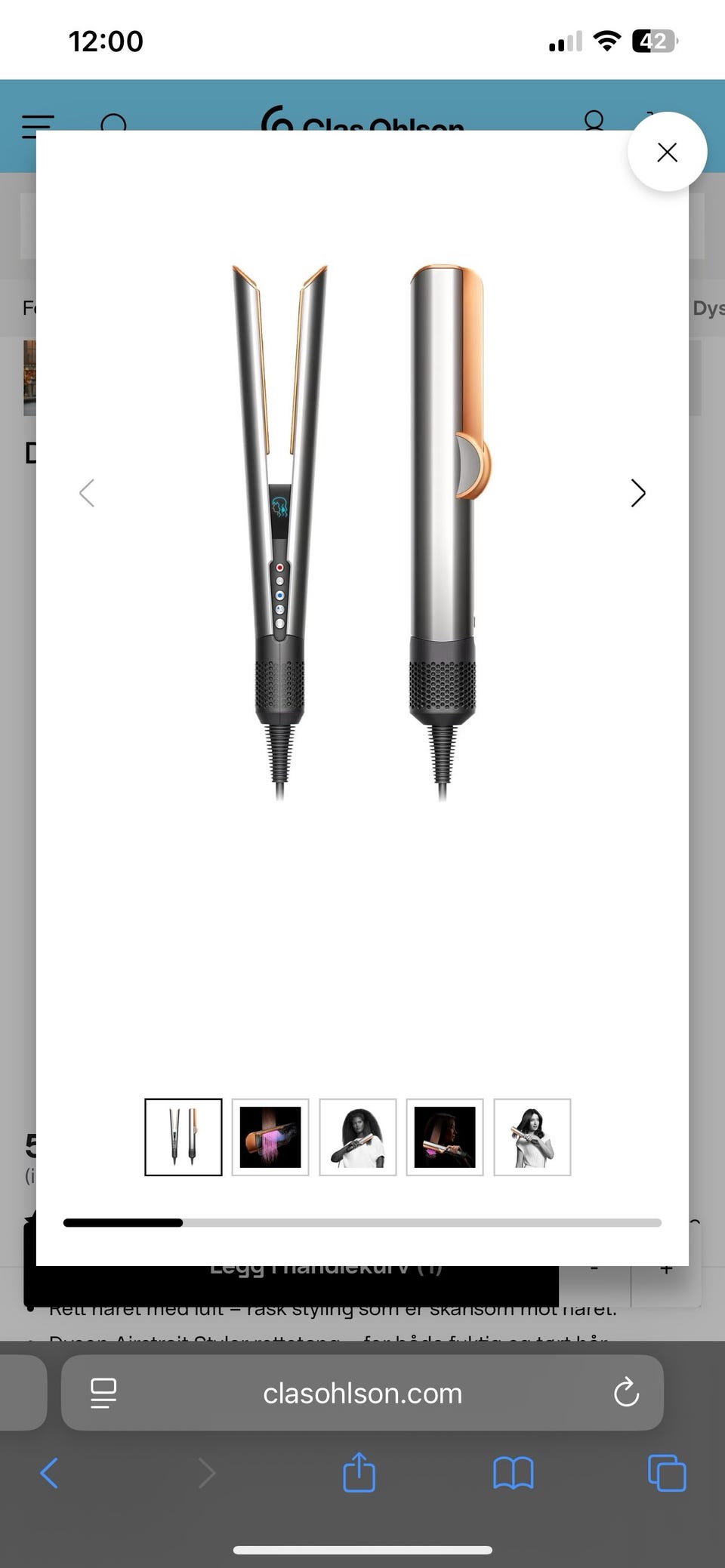Select the fourth thumbnail with dark background

click(445, 1137)
